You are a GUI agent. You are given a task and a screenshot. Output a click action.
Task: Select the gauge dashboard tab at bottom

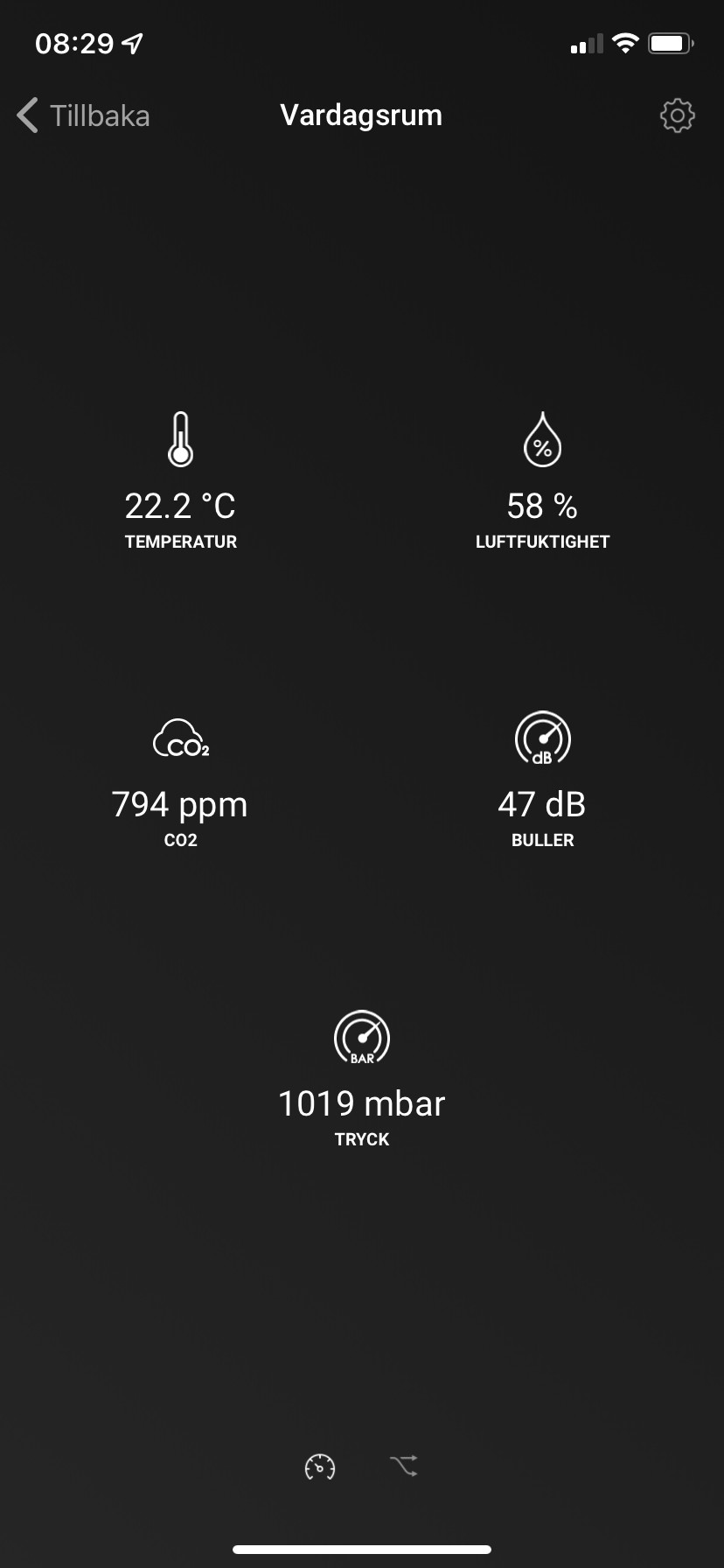click(320, 1466)
